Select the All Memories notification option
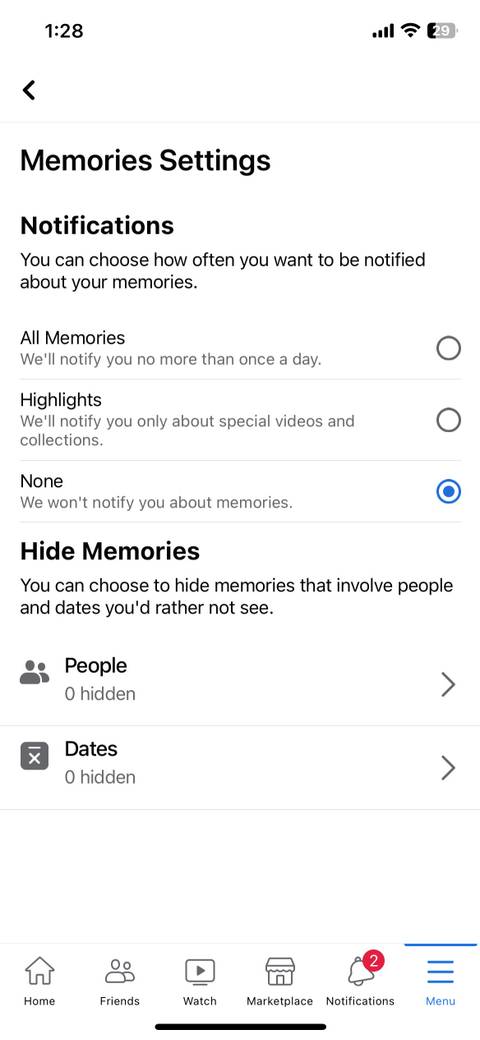The height and width of the screenshot is (1040, 480). (240, 348)
